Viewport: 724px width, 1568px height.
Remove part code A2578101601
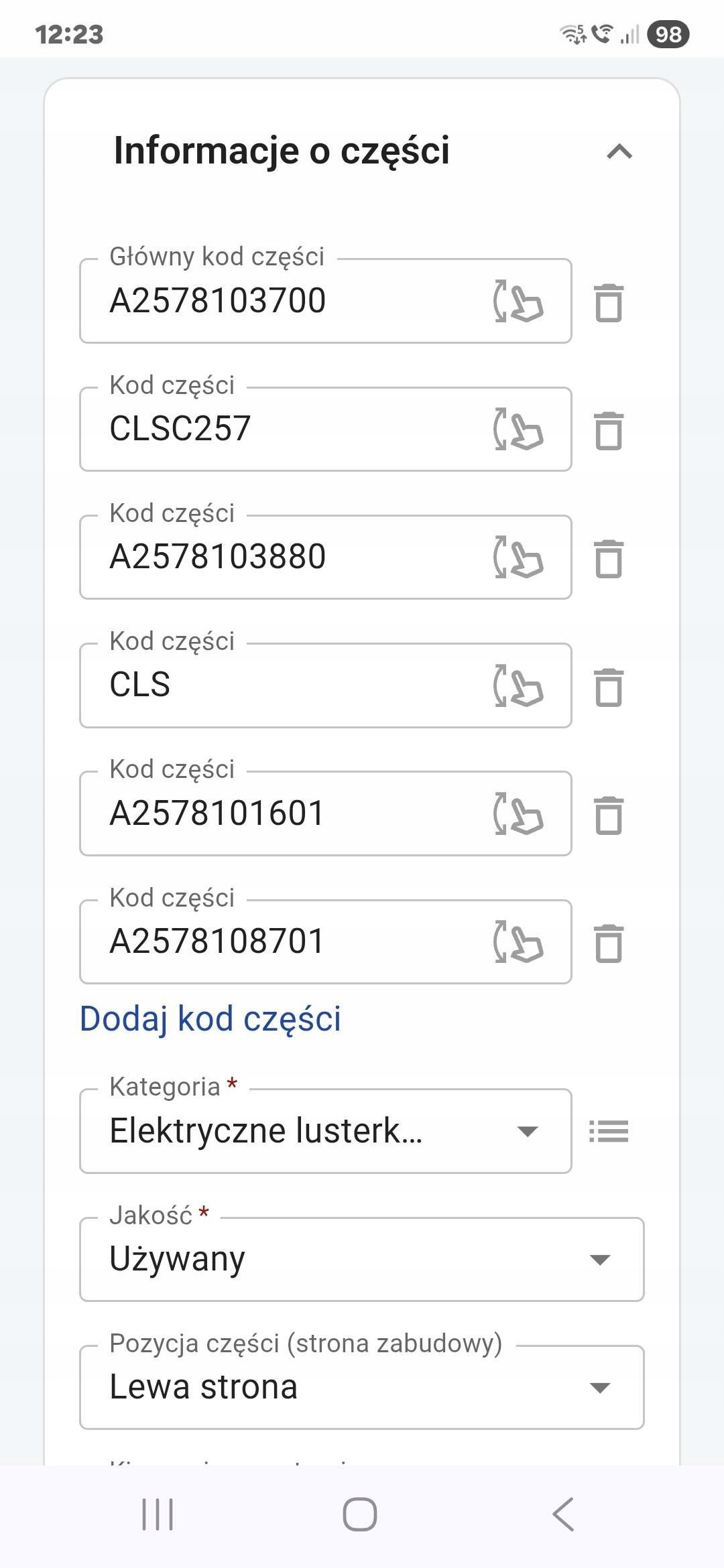[609, 815]
